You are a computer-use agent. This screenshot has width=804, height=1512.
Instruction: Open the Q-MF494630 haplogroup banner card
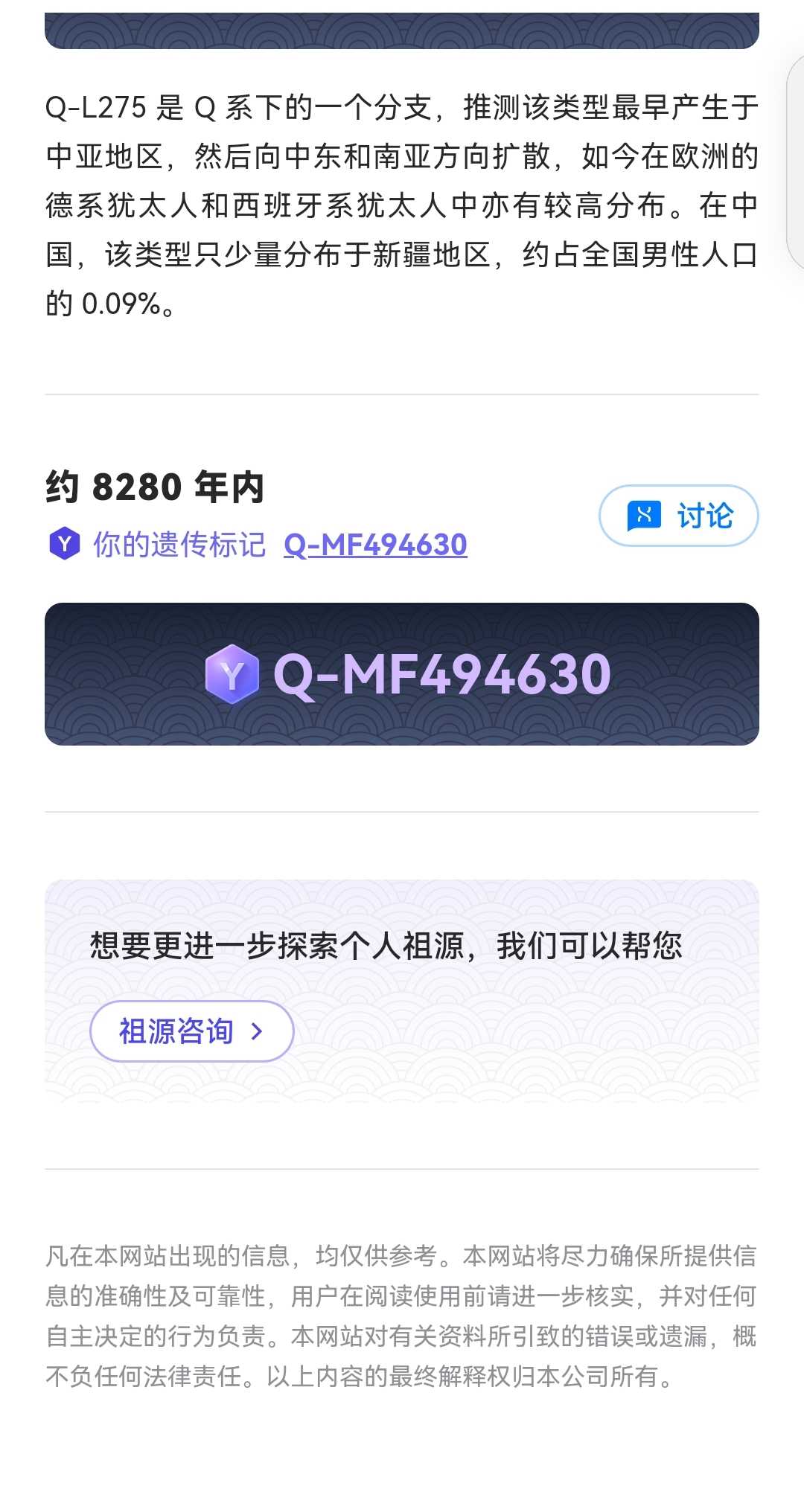click(x=402, y=674)
